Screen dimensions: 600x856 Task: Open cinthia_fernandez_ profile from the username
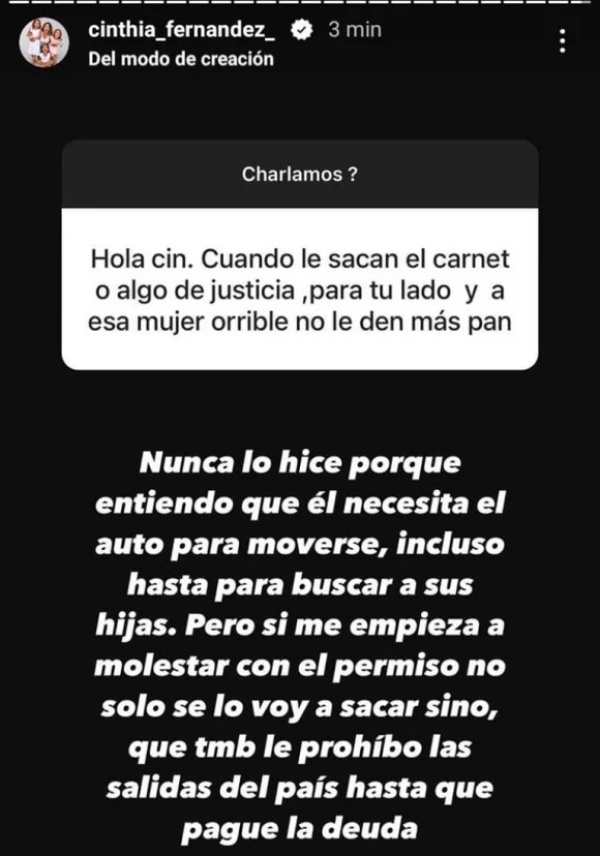click(x=186, y=31)
